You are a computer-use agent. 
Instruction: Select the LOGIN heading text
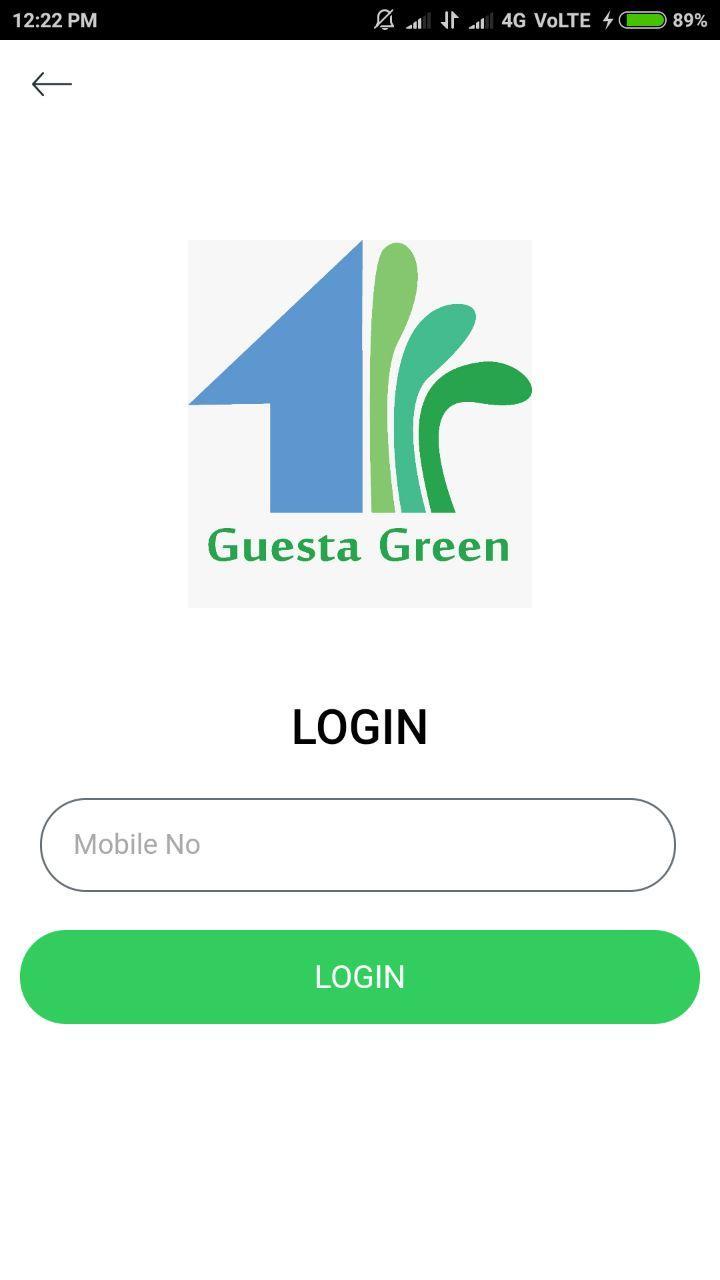[x=359, y=727]
